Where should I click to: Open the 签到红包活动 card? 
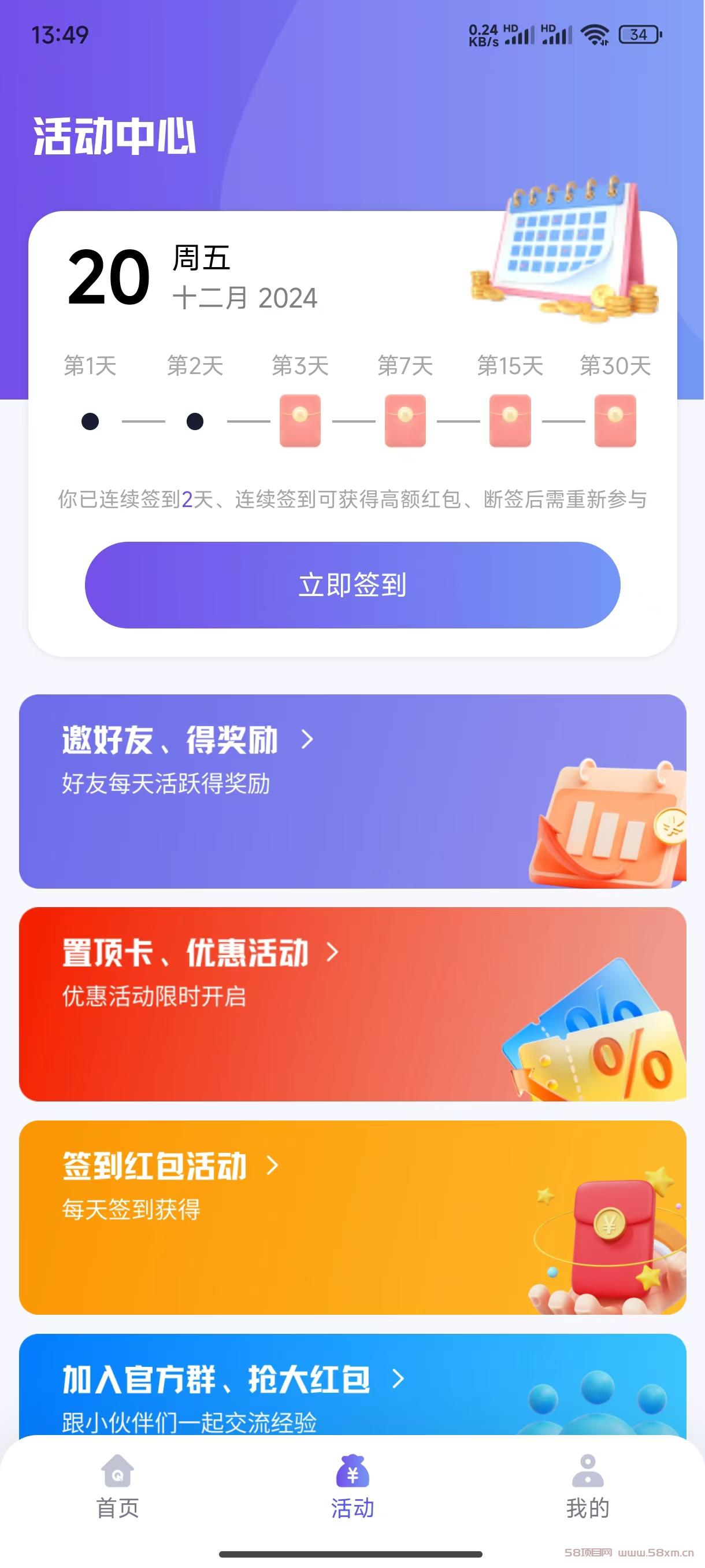click(x=352, y=1218)
